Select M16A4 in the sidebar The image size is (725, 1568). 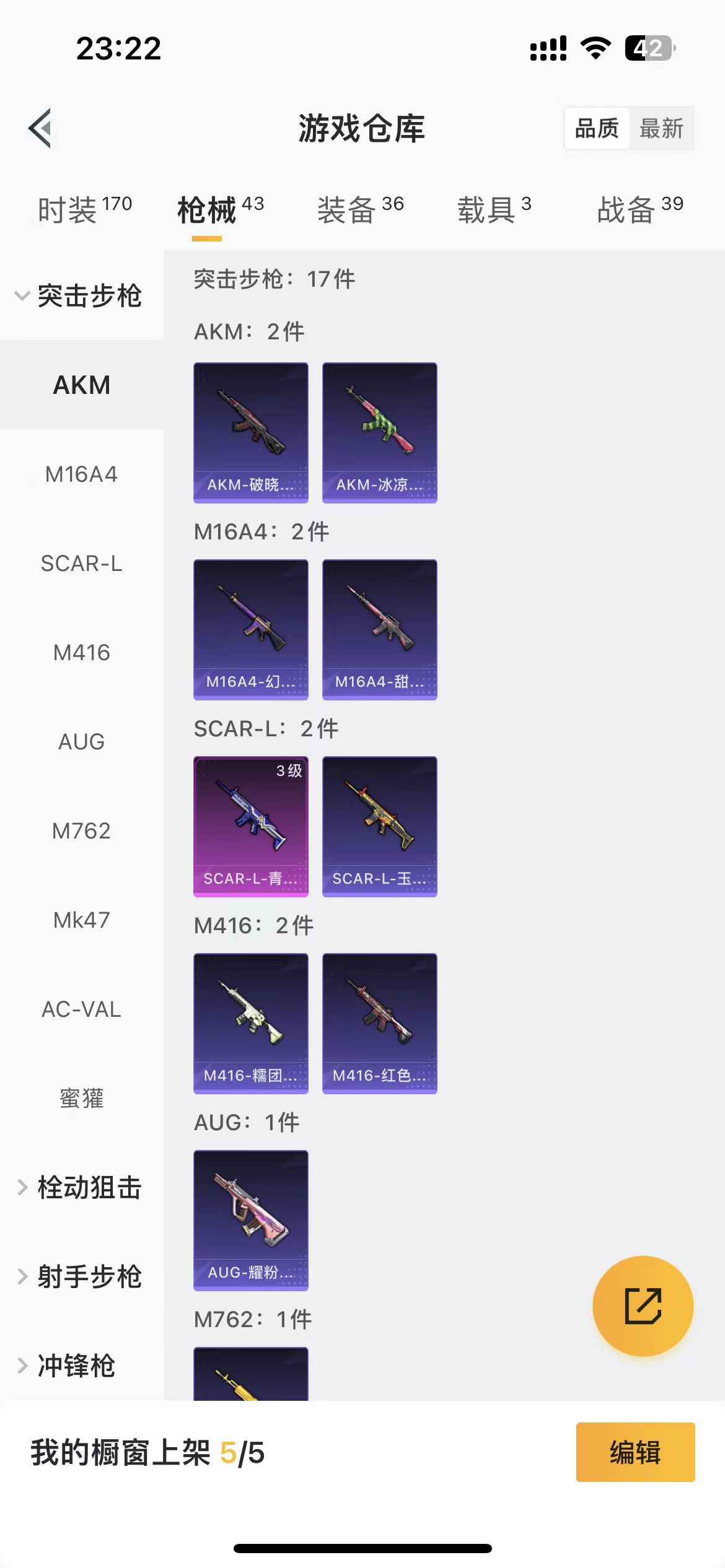pyautogui.click(x=81, y=474)
